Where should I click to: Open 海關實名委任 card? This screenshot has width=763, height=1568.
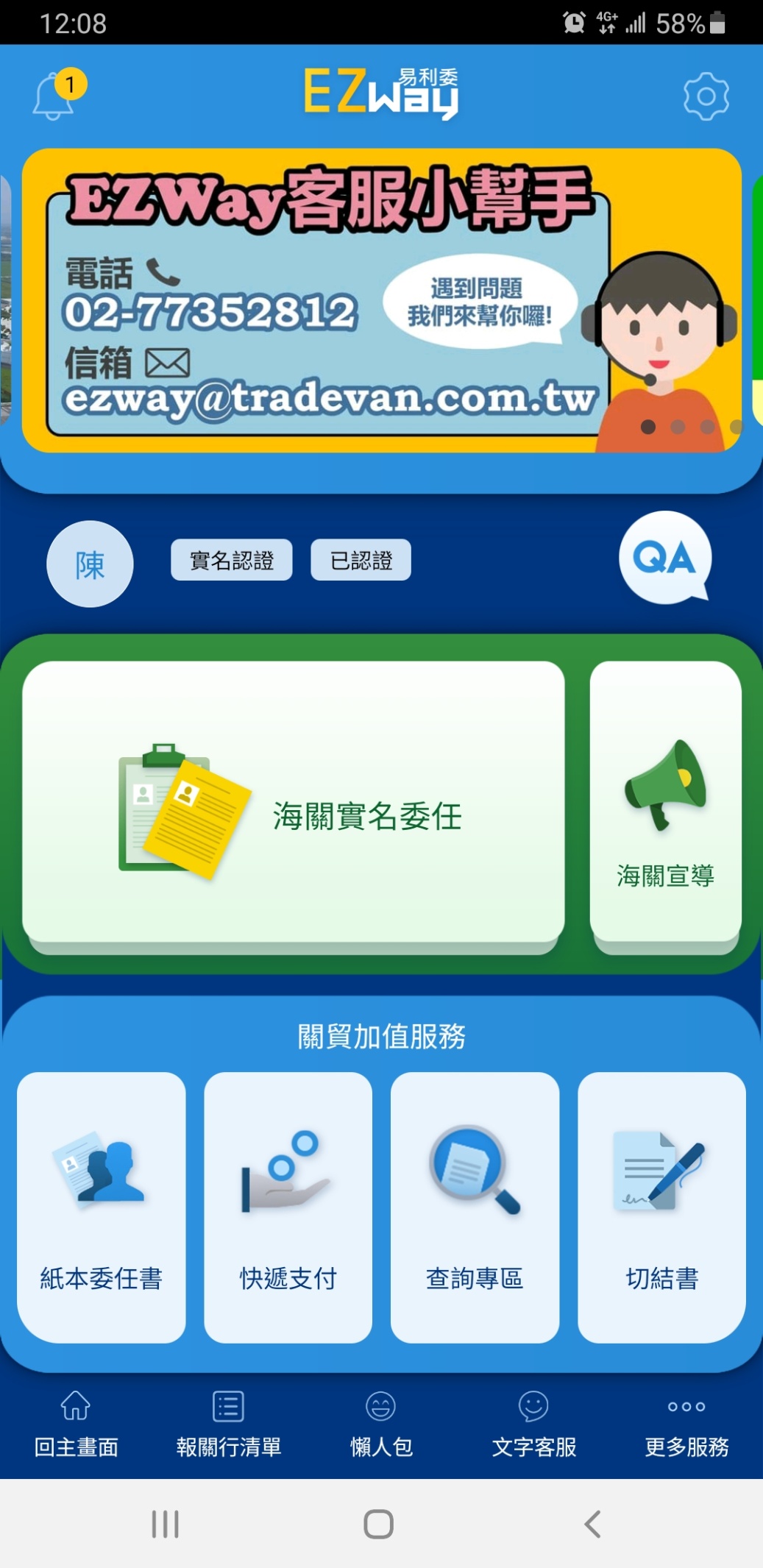pyautogui.click(x=293, y=803)
